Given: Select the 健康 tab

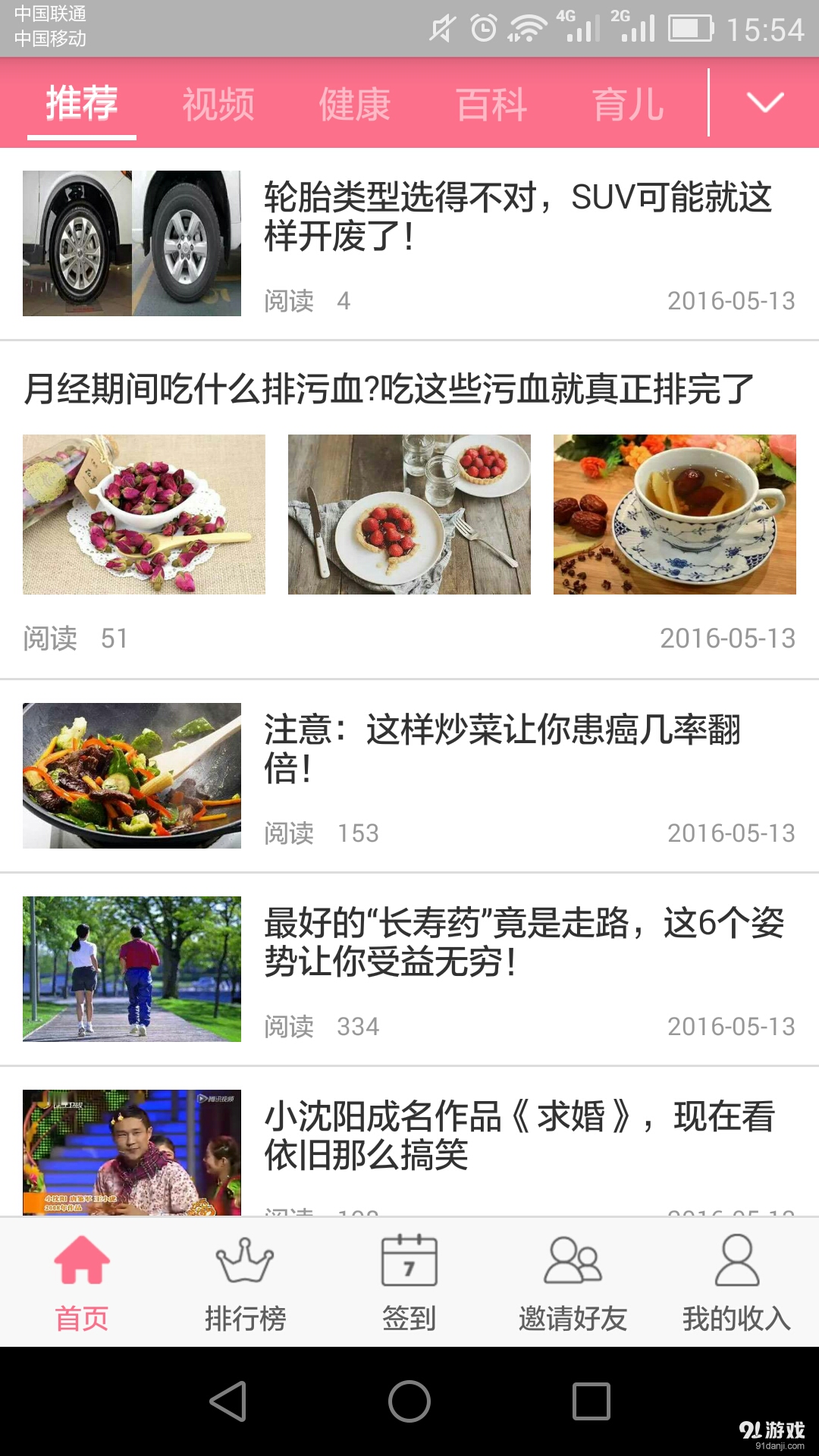Looking at the screenshot, I should [356, 104].
